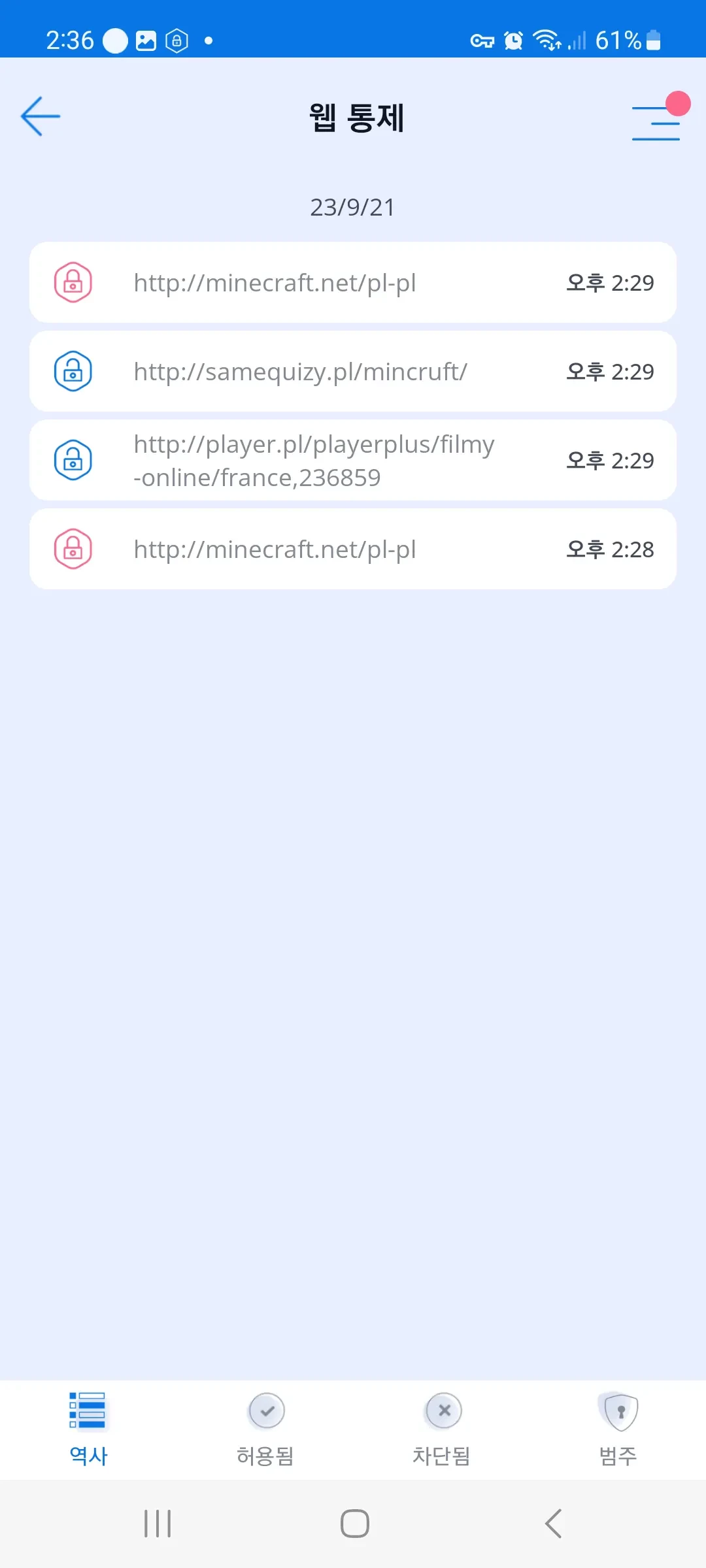
Task: Switch to the 차단됨 tab
Action: click(x=442, y=1428)
